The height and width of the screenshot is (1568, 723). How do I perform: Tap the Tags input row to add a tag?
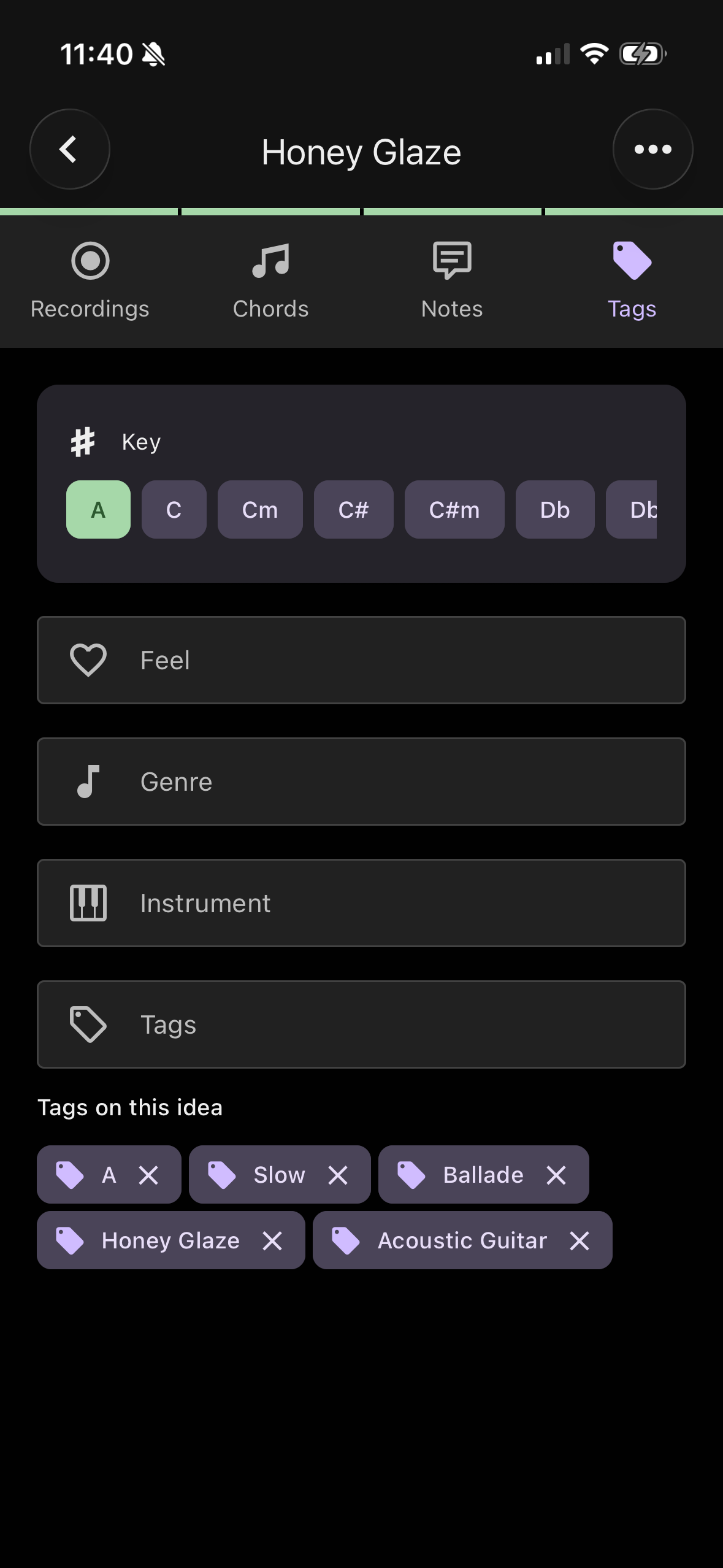pyautogui.click(x=361, y=1024)
